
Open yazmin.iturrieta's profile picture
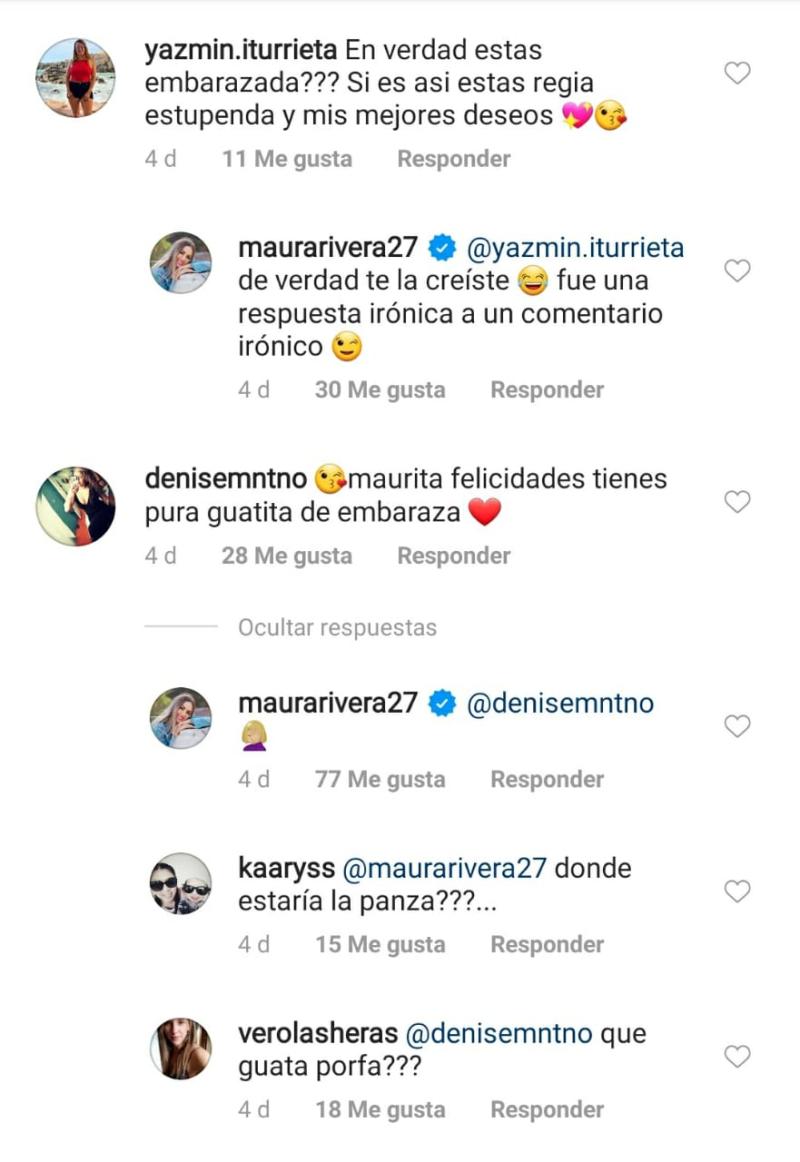pyautogui.click(x=75, y=78)
